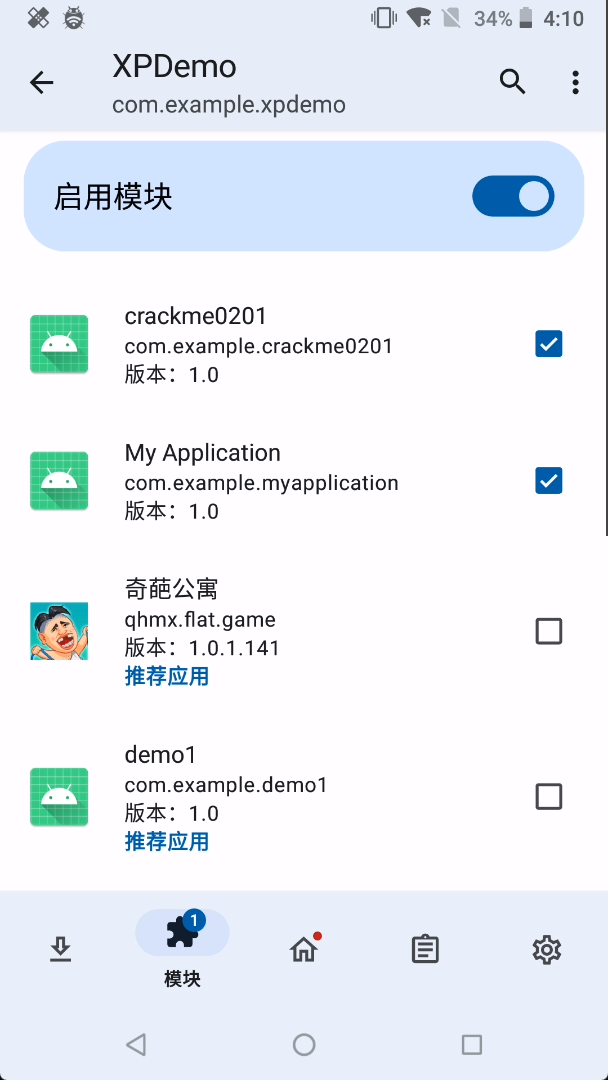The width and height of the screenshot is (608, 1080).
Task: Uncheck the crackme0201 checkbox
Action: (549, 344)
